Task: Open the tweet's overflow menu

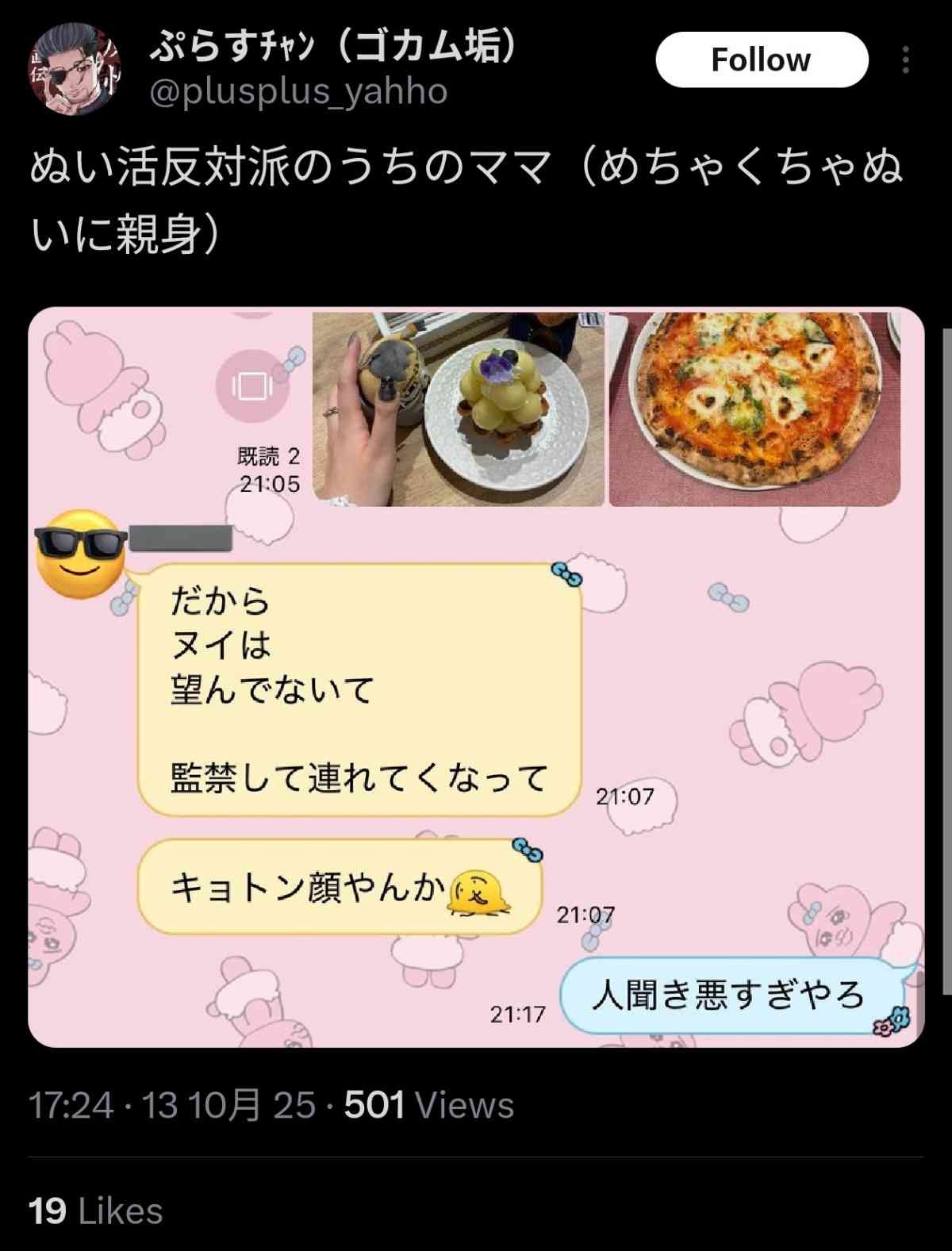Action: pyautogui.click(x=906, y=60)
